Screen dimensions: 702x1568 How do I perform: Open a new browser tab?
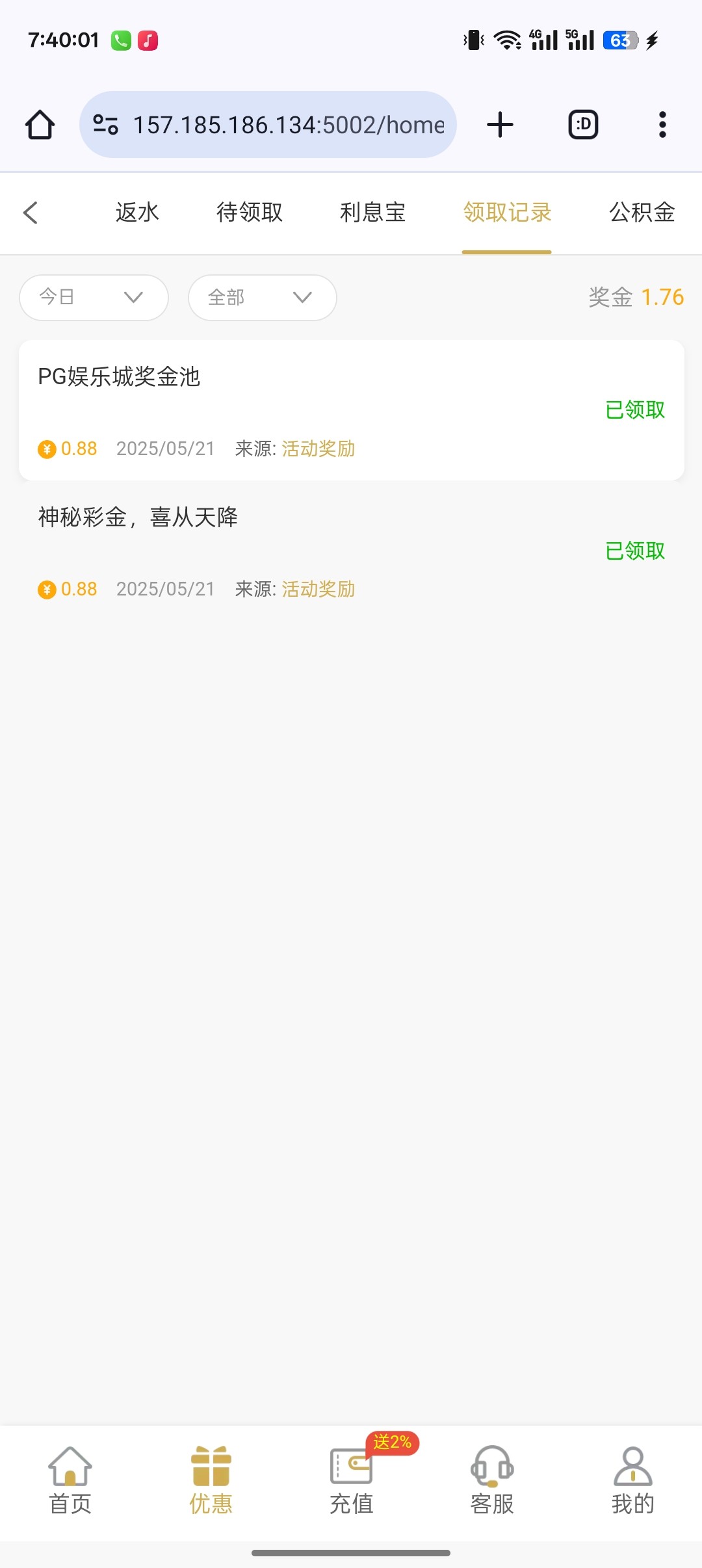point(500,125)
